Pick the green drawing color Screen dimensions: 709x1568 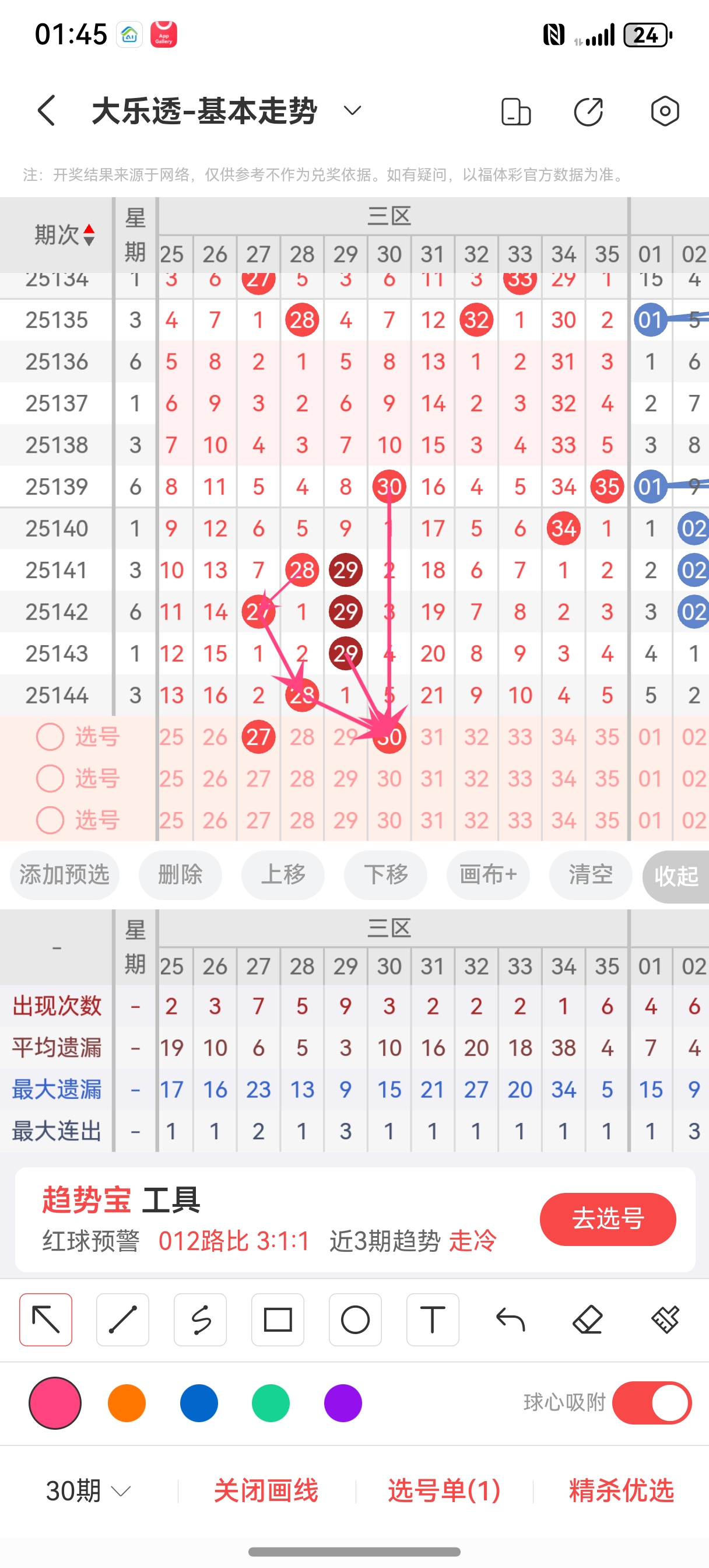point(271,1403)
